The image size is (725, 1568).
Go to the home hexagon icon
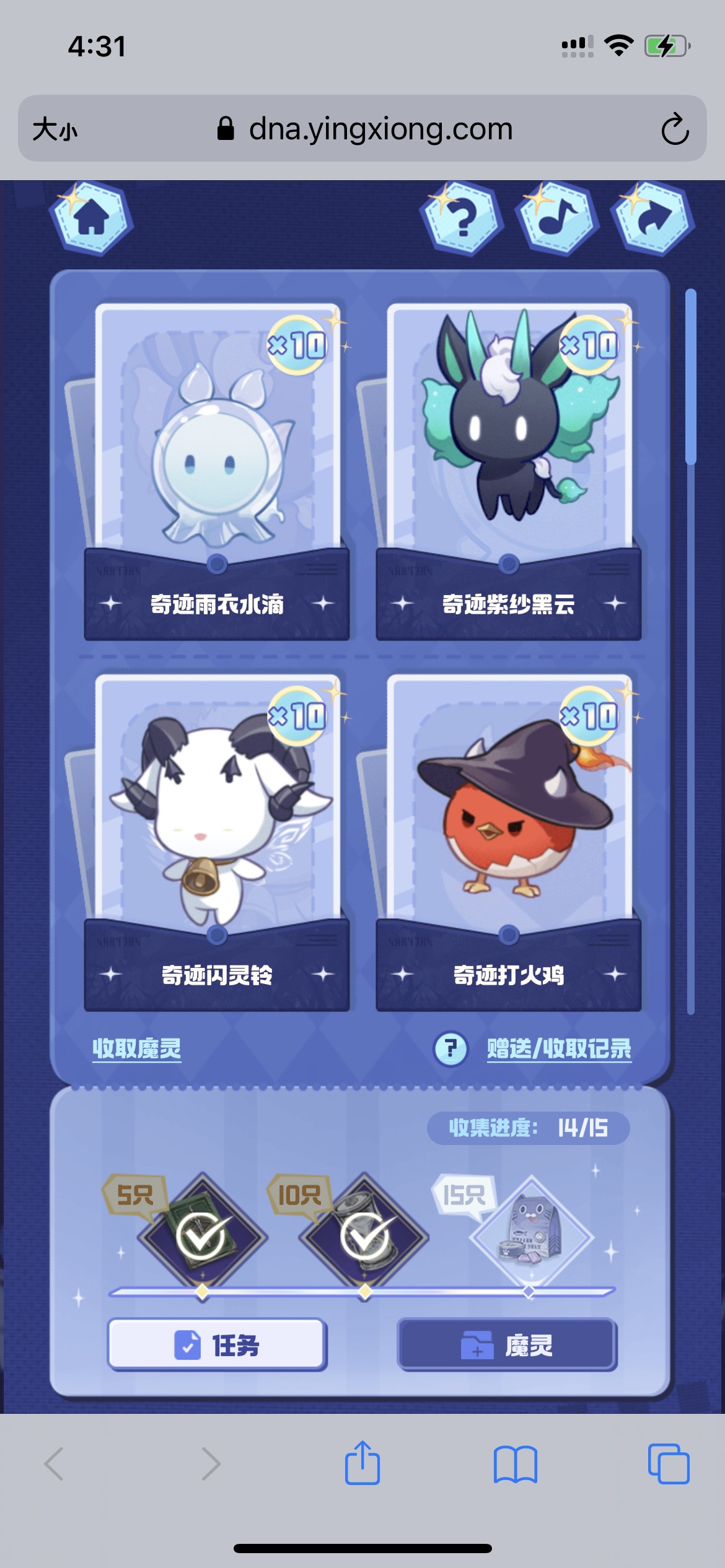click(x=92, y=217)
